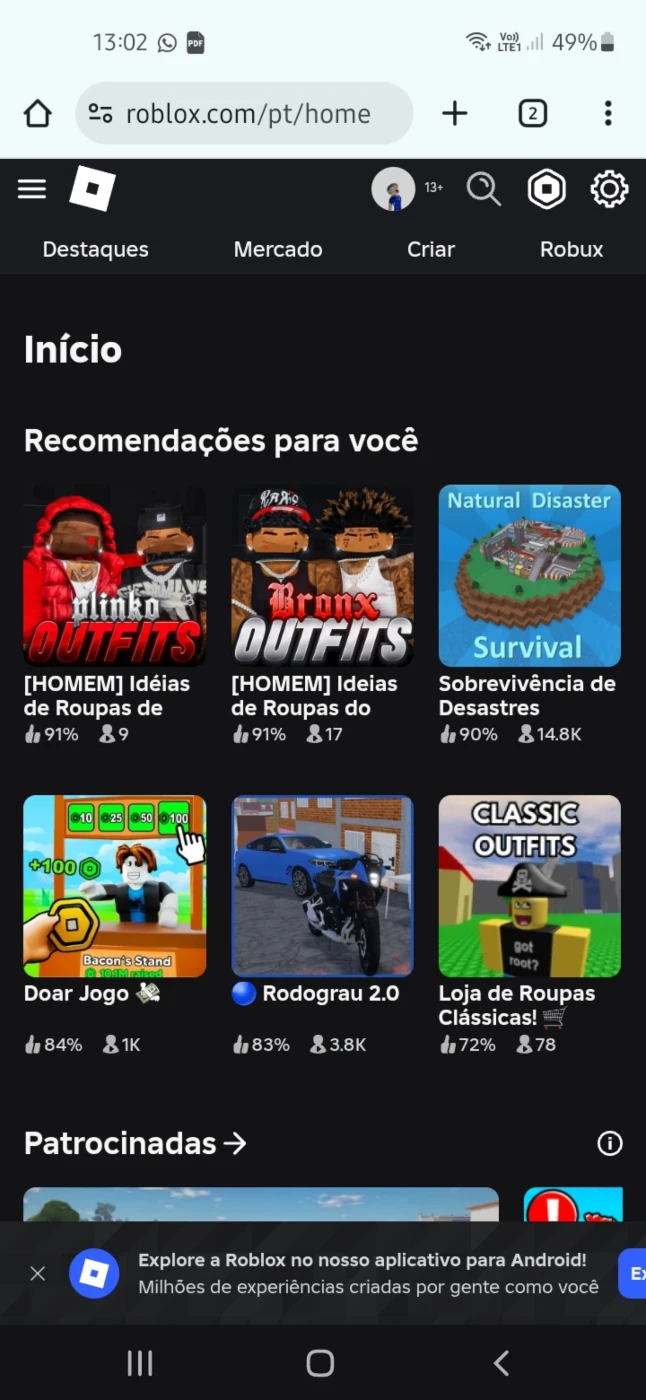Screen dimensions: 646x1400
Task: Open the Plinko Outfits game card
Action: click(x=115, y=615)
